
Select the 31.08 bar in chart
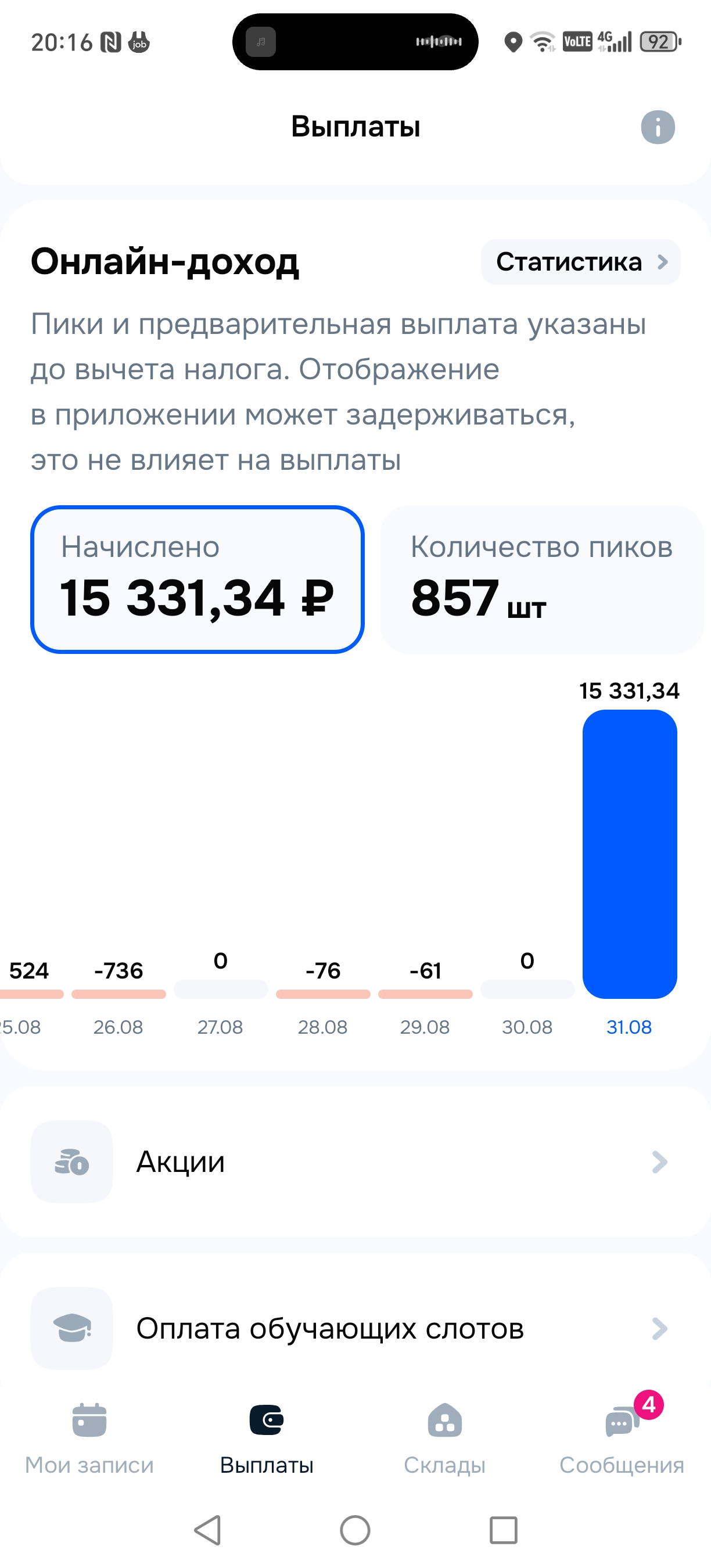tap(630, 854)
